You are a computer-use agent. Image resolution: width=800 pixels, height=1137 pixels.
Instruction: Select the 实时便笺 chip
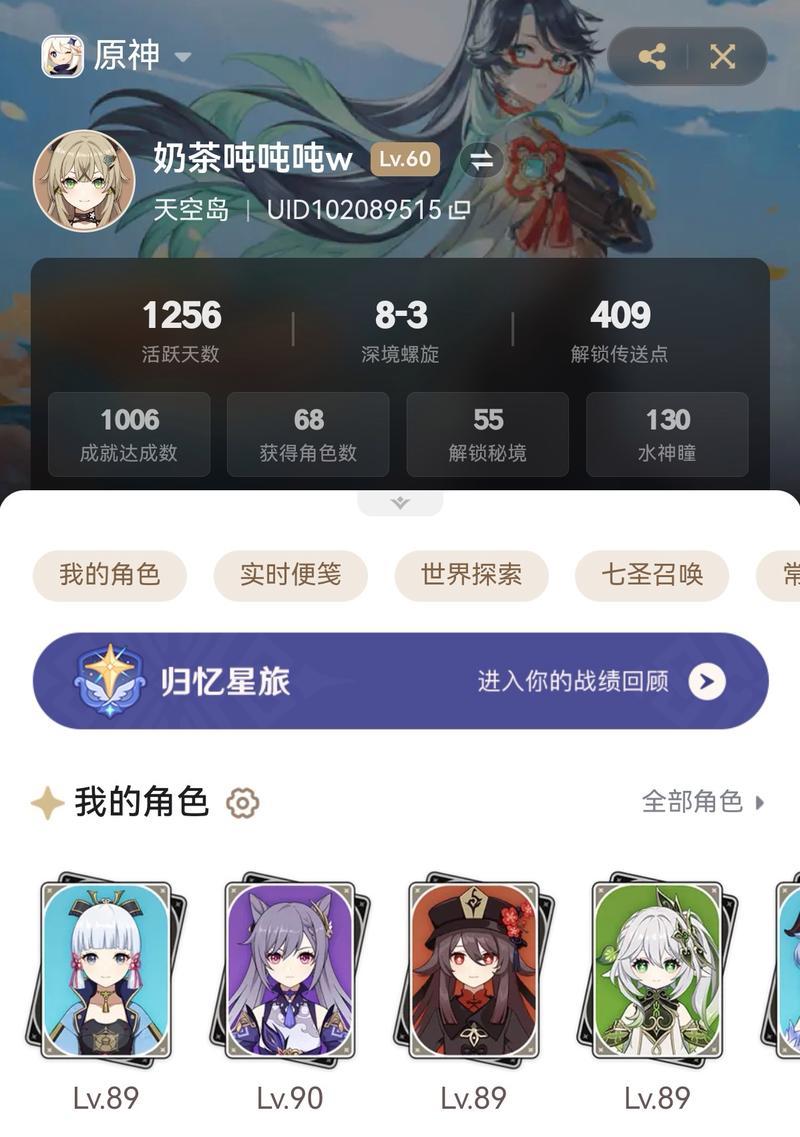pyautogui.click(x=290, y=575)
